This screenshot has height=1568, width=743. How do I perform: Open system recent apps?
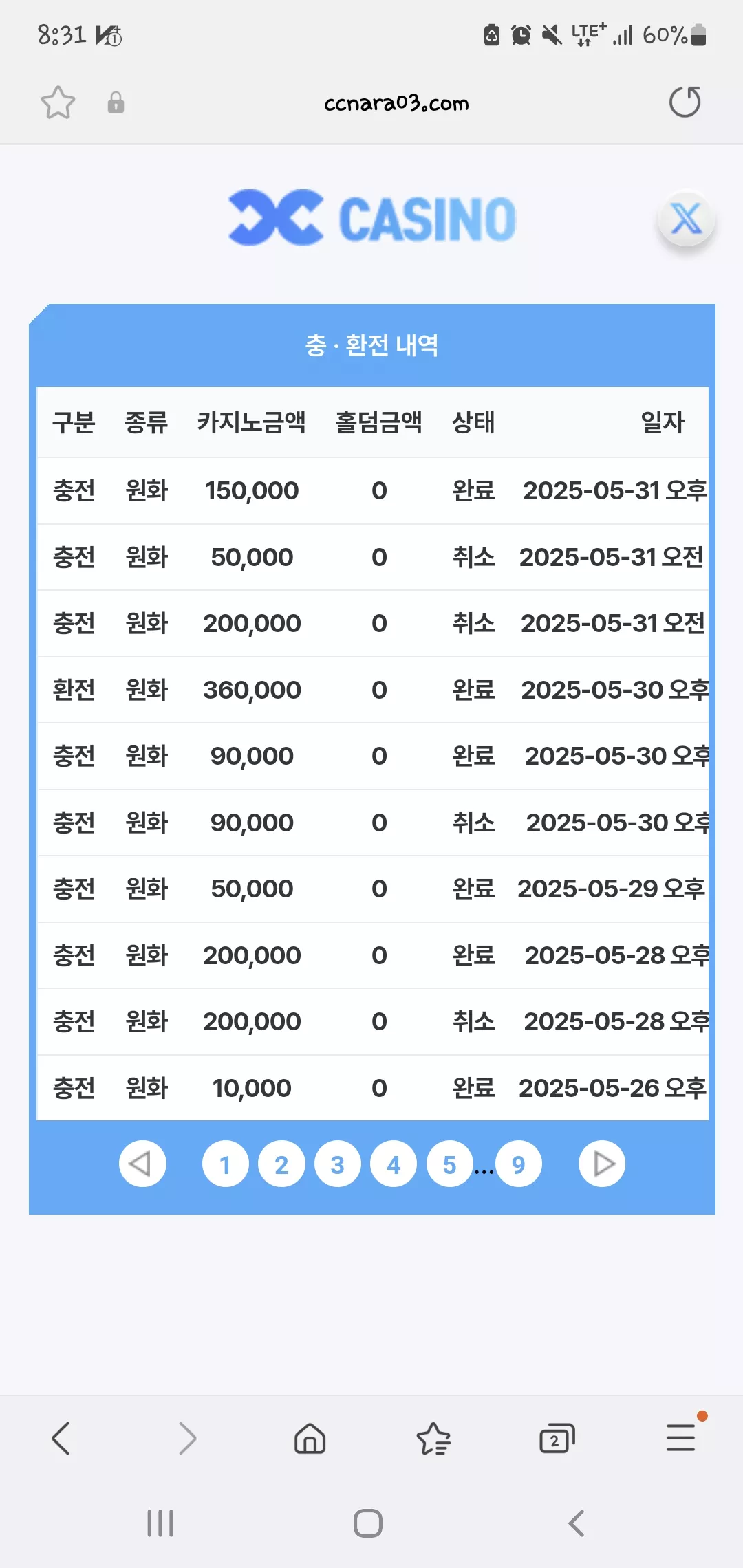coord(160,1523)
